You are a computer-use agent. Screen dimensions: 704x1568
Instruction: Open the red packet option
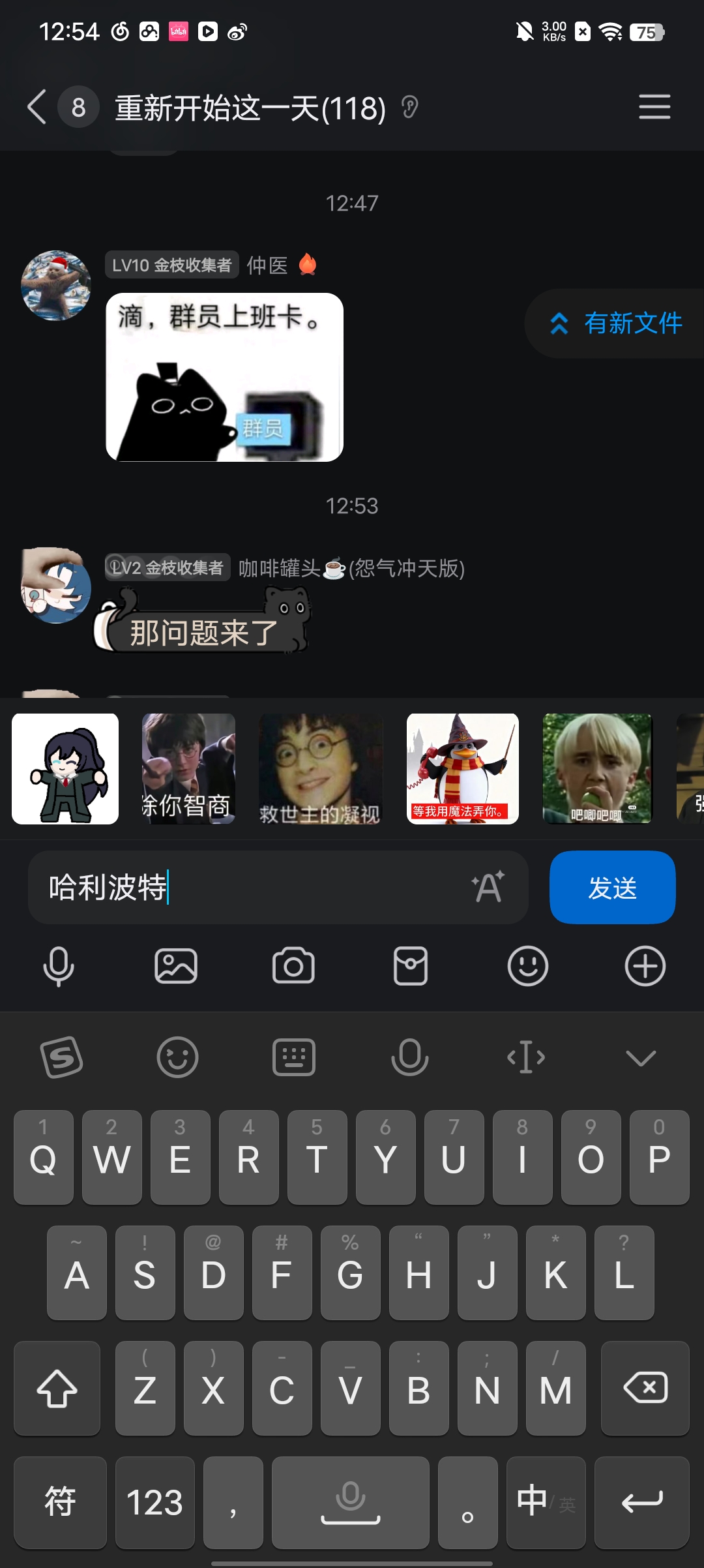[411, 966]
